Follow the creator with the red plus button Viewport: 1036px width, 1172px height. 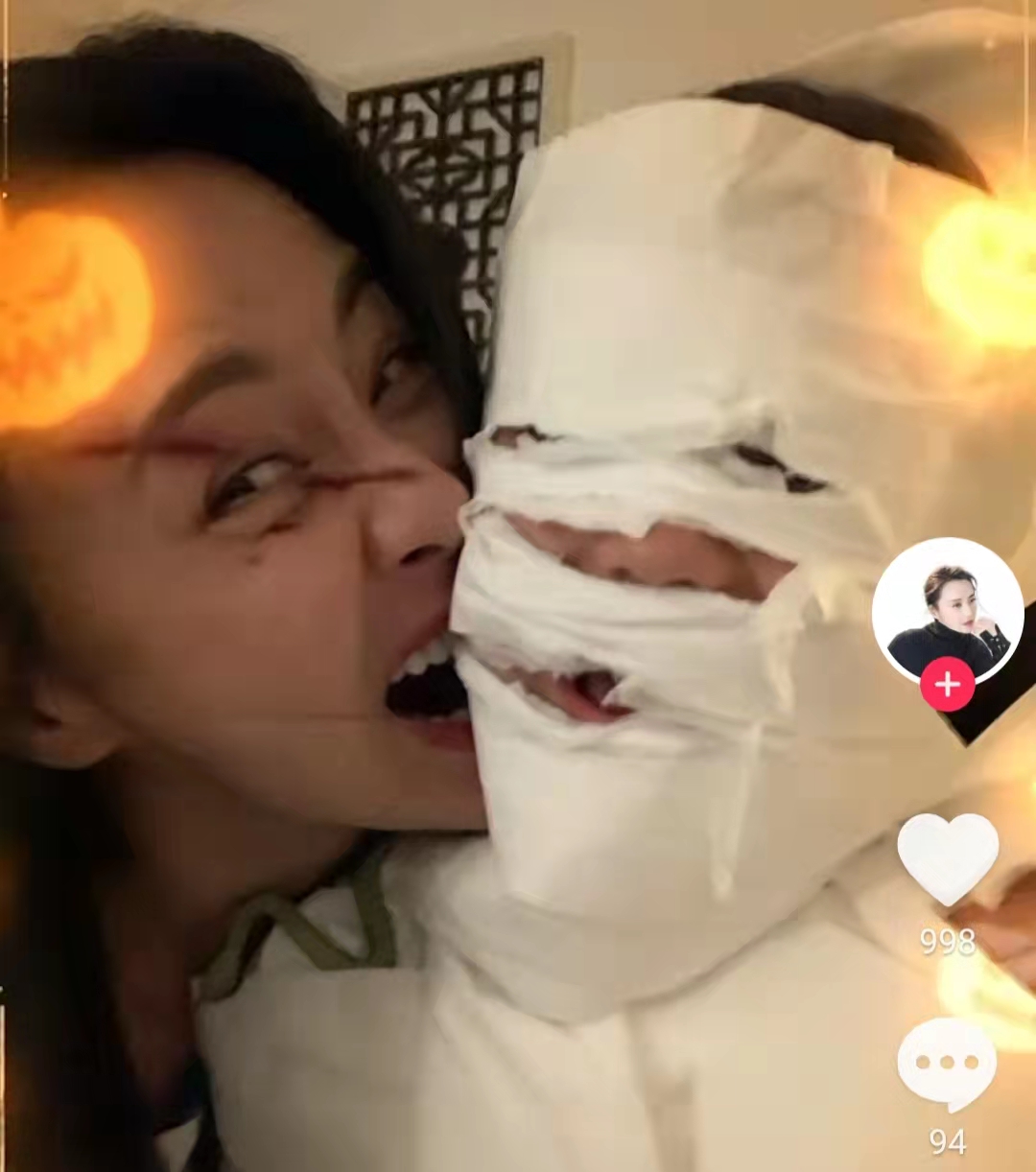[947, 684]
